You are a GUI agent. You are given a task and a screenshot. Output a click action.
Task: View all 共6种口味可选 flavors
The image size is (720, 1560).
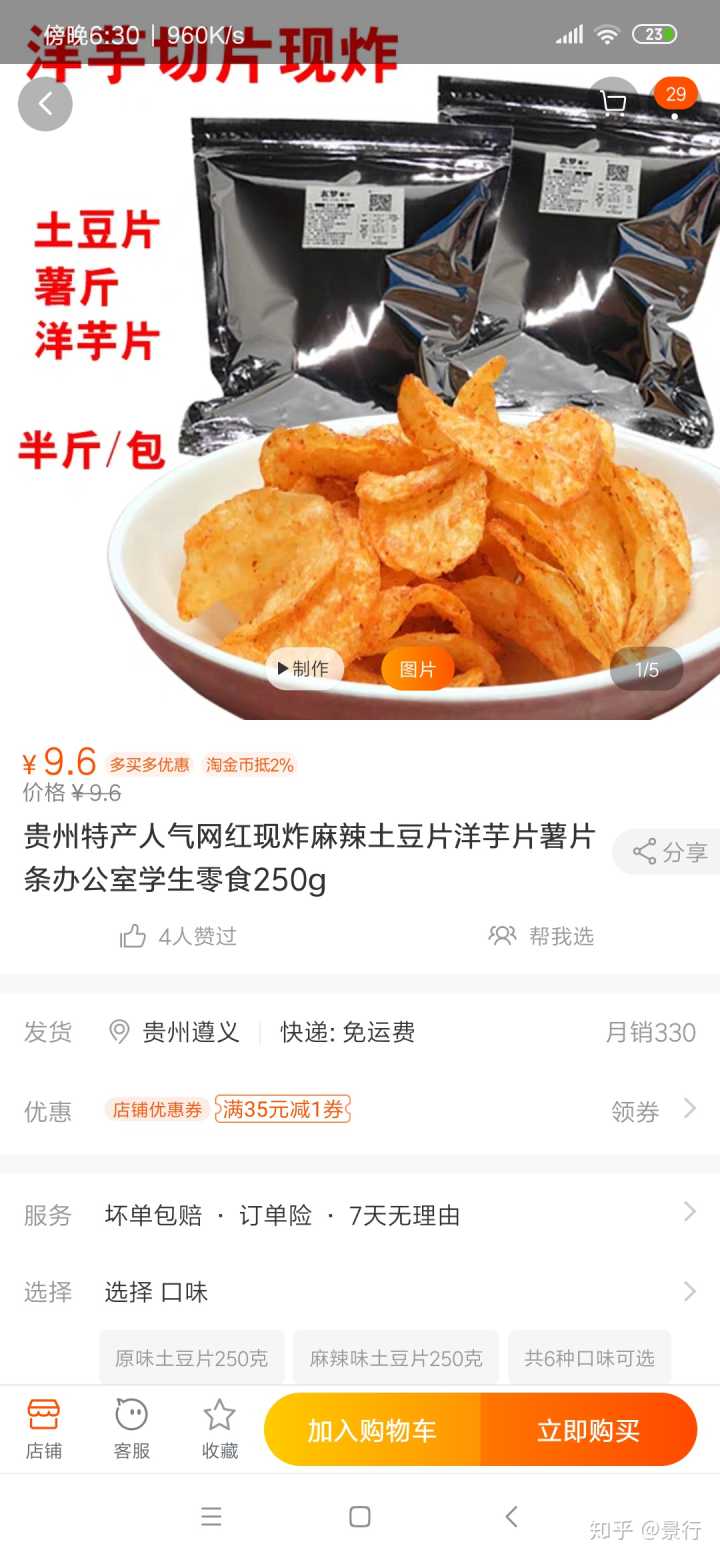(589, 1358)
